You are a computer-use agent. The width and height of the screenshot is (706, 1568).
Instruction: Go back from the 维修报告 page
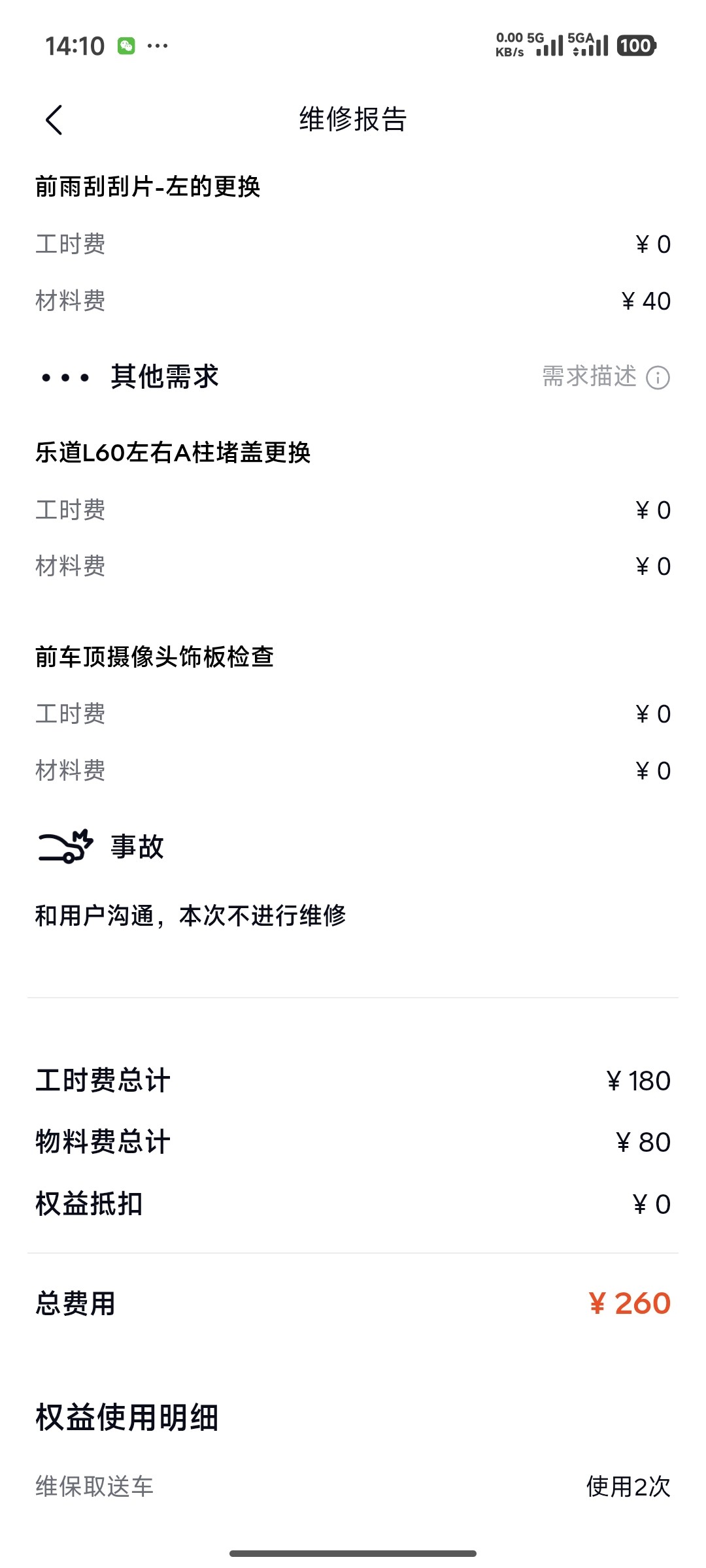pyautogui.click(x=54, y=120)
